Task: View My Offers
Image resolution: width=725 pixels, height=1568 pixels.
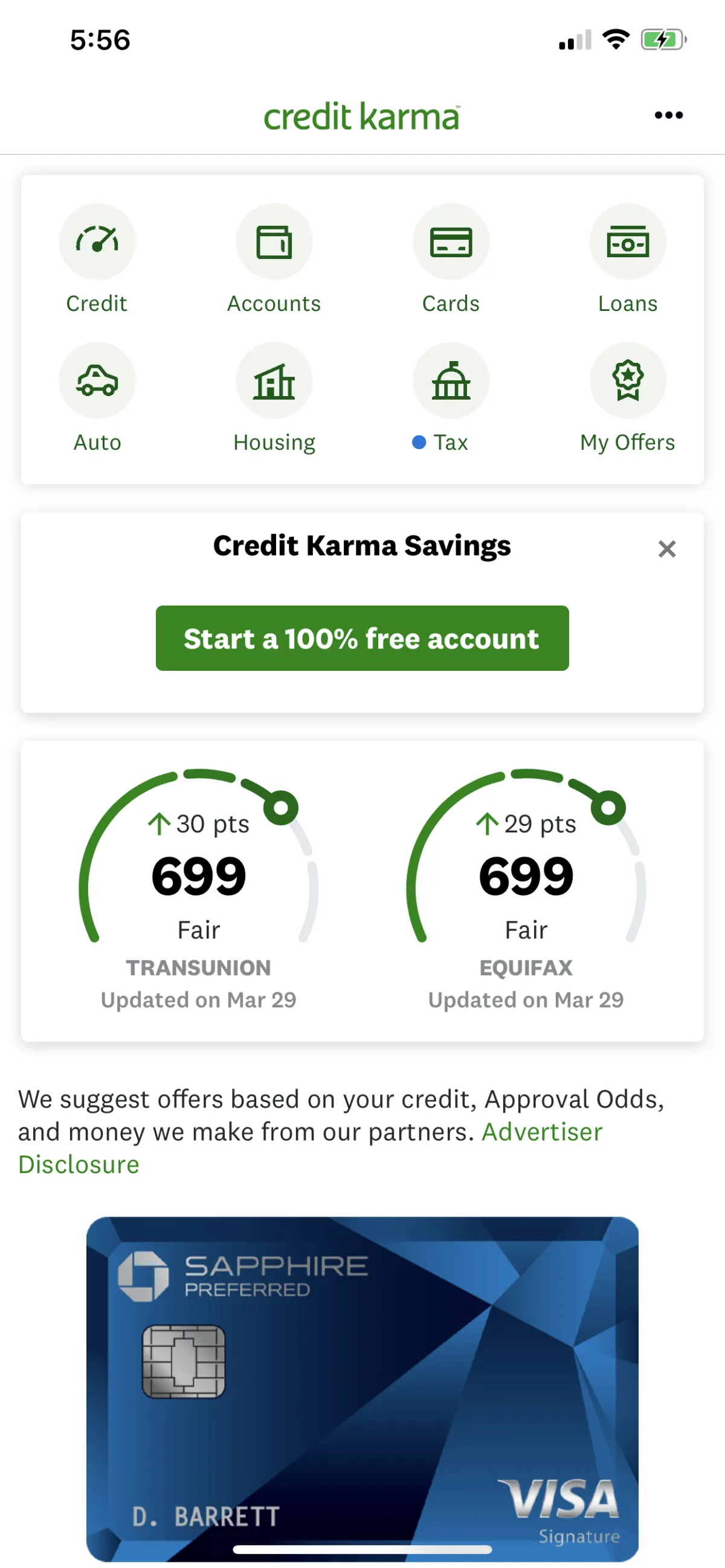Action: (628, 398)
